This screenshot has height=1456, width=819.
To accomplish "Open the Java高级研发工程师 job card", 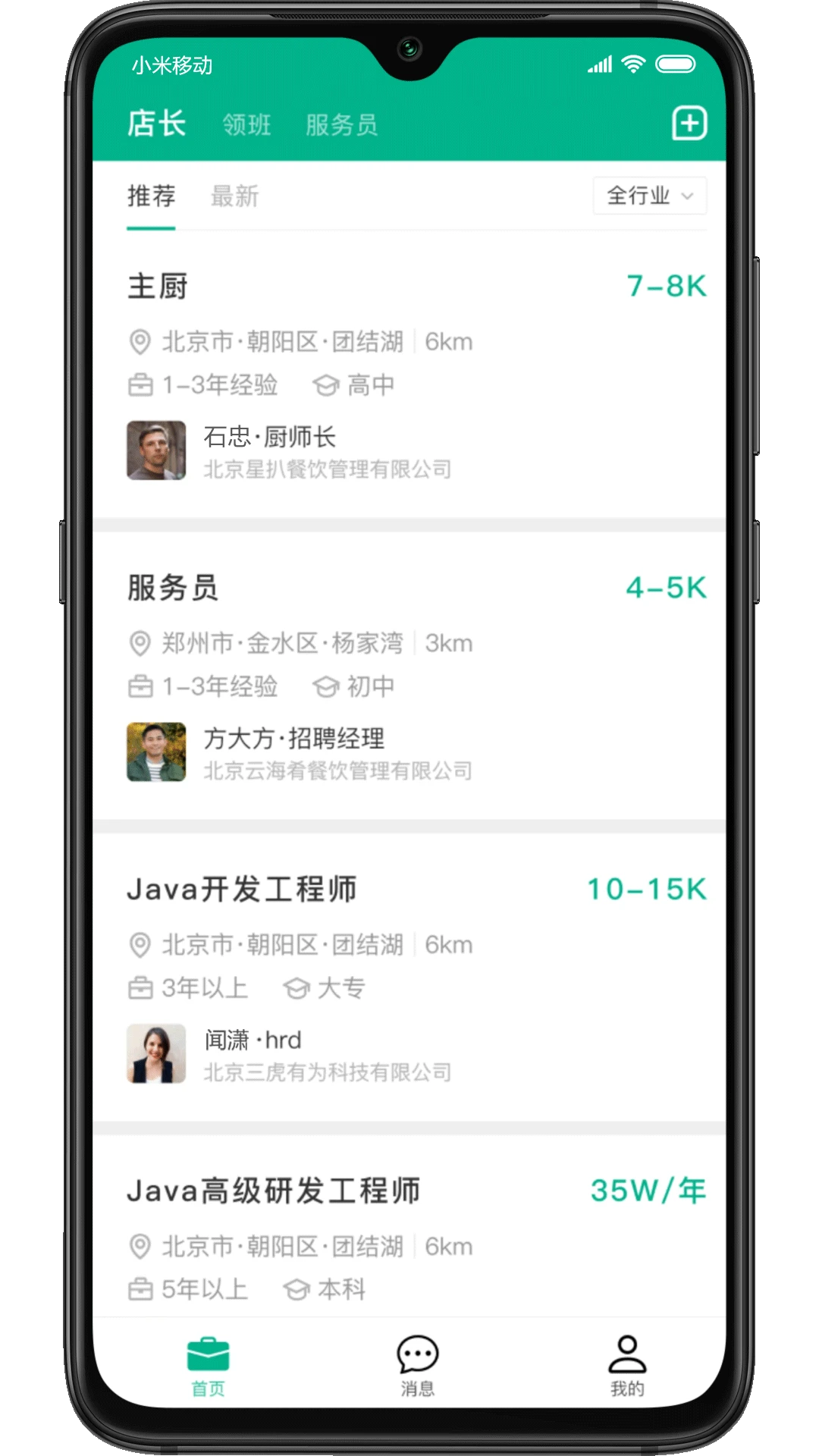I will coord(409,1228).
